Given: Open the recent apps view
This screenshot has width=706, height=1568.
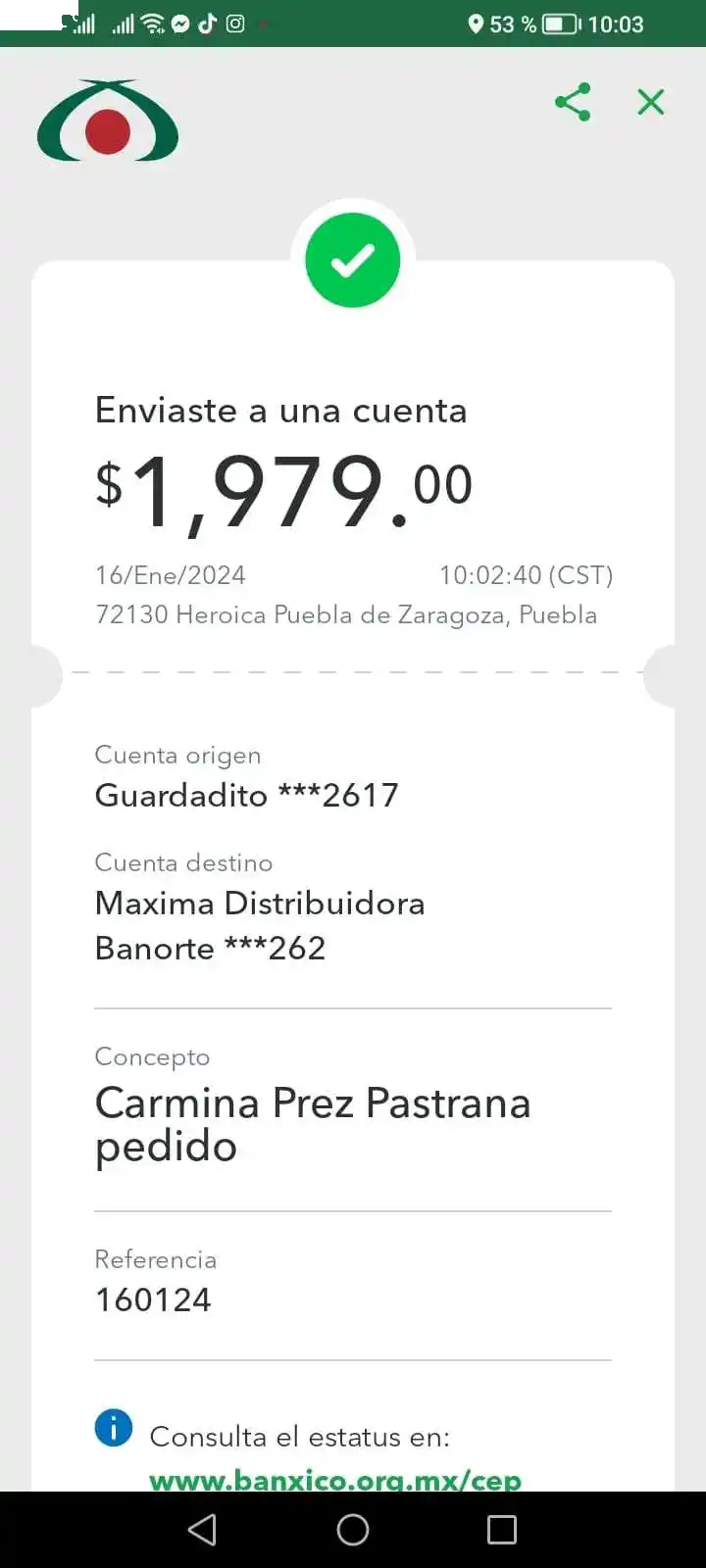Looking at the screenshot, I should point(502,1530).
